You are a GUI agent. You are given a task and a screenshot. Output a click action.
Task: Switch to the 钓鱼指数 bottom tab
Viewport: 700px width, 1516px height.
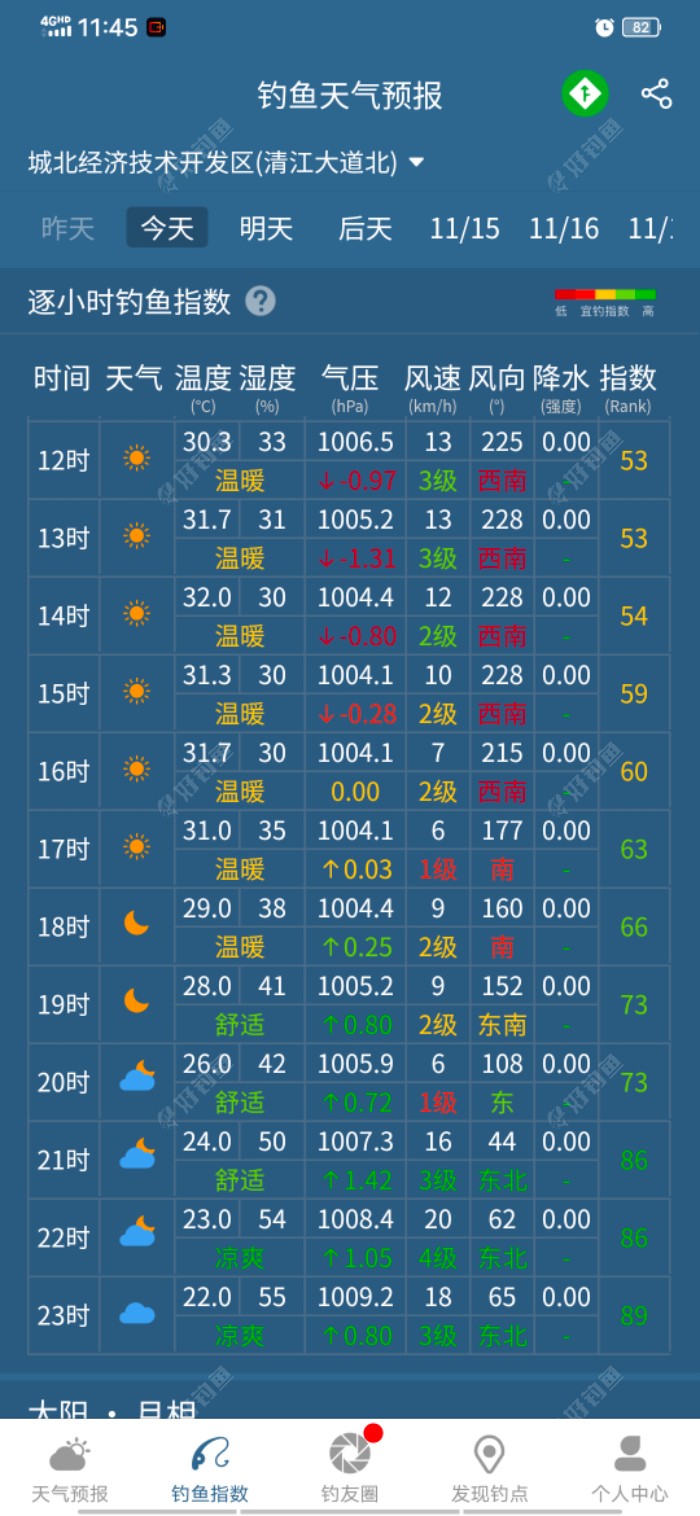click(x=210, y=1468)
